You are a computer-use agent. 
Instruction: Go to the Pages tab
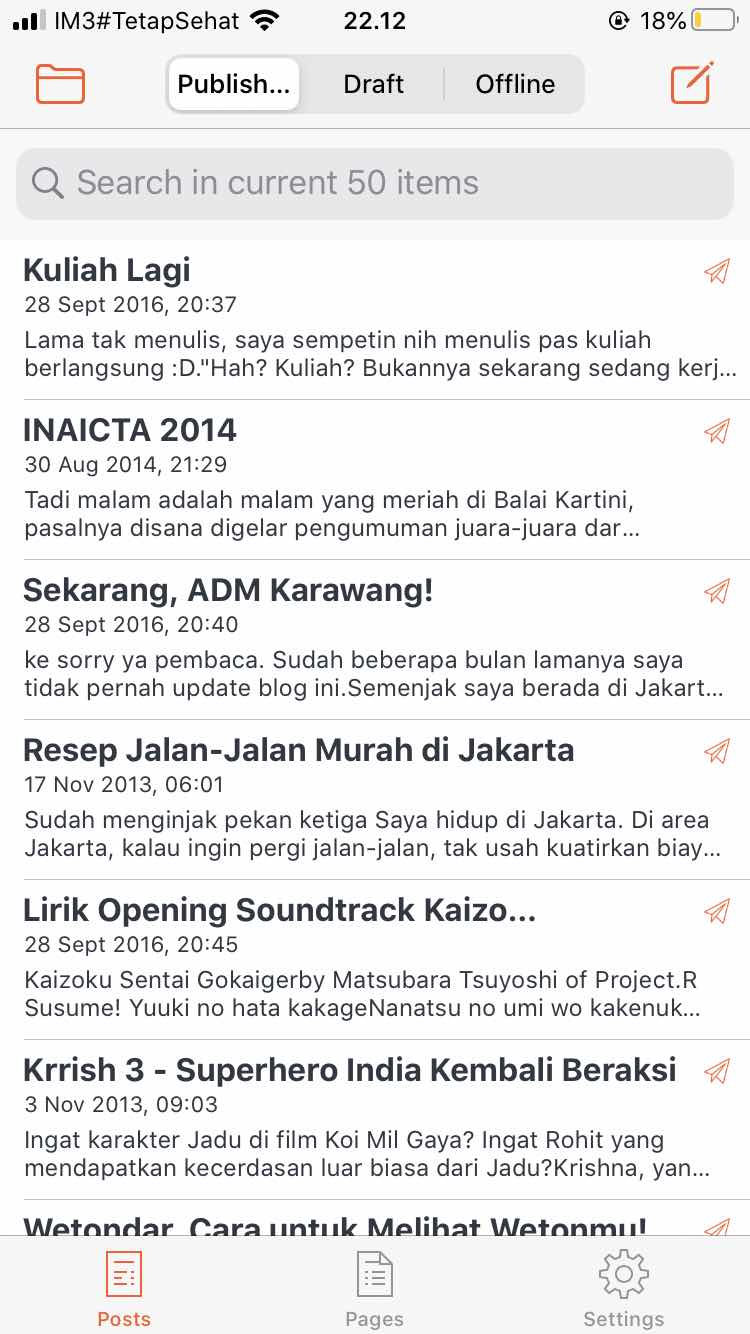[375, 1289]
